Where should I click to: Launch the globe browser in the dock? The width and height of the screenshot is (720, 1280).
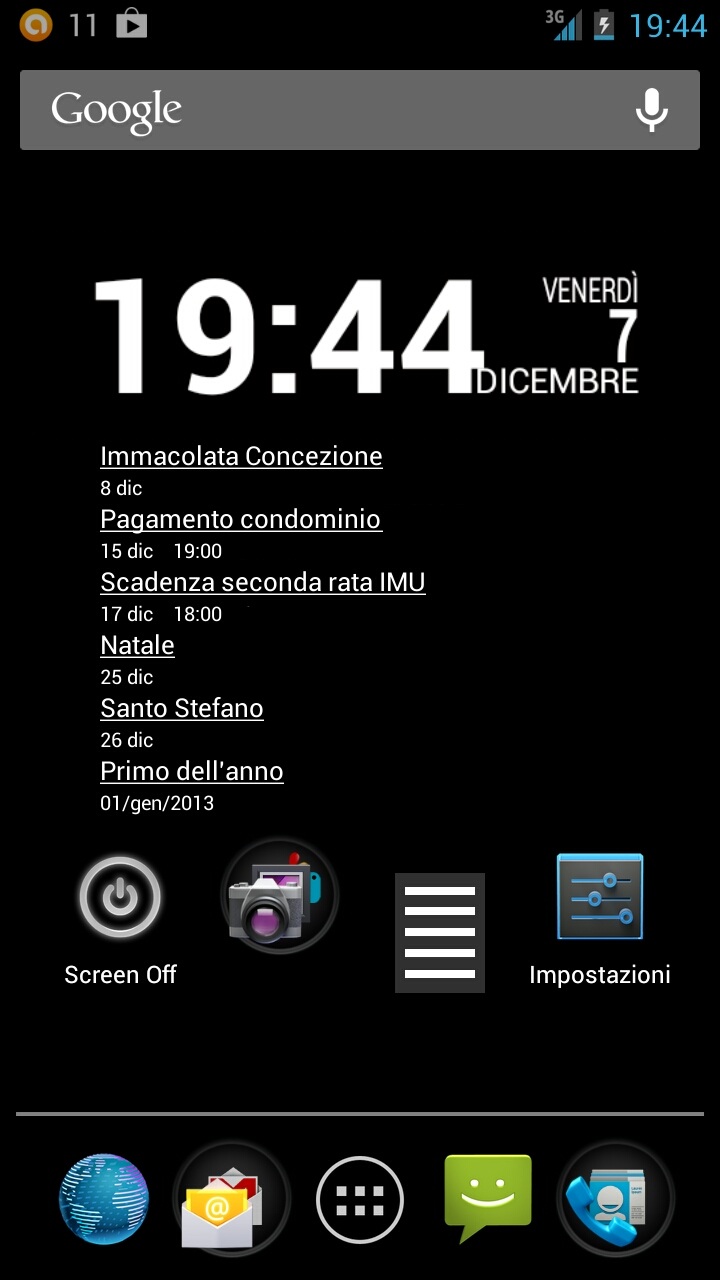(x=104, y=1199)
